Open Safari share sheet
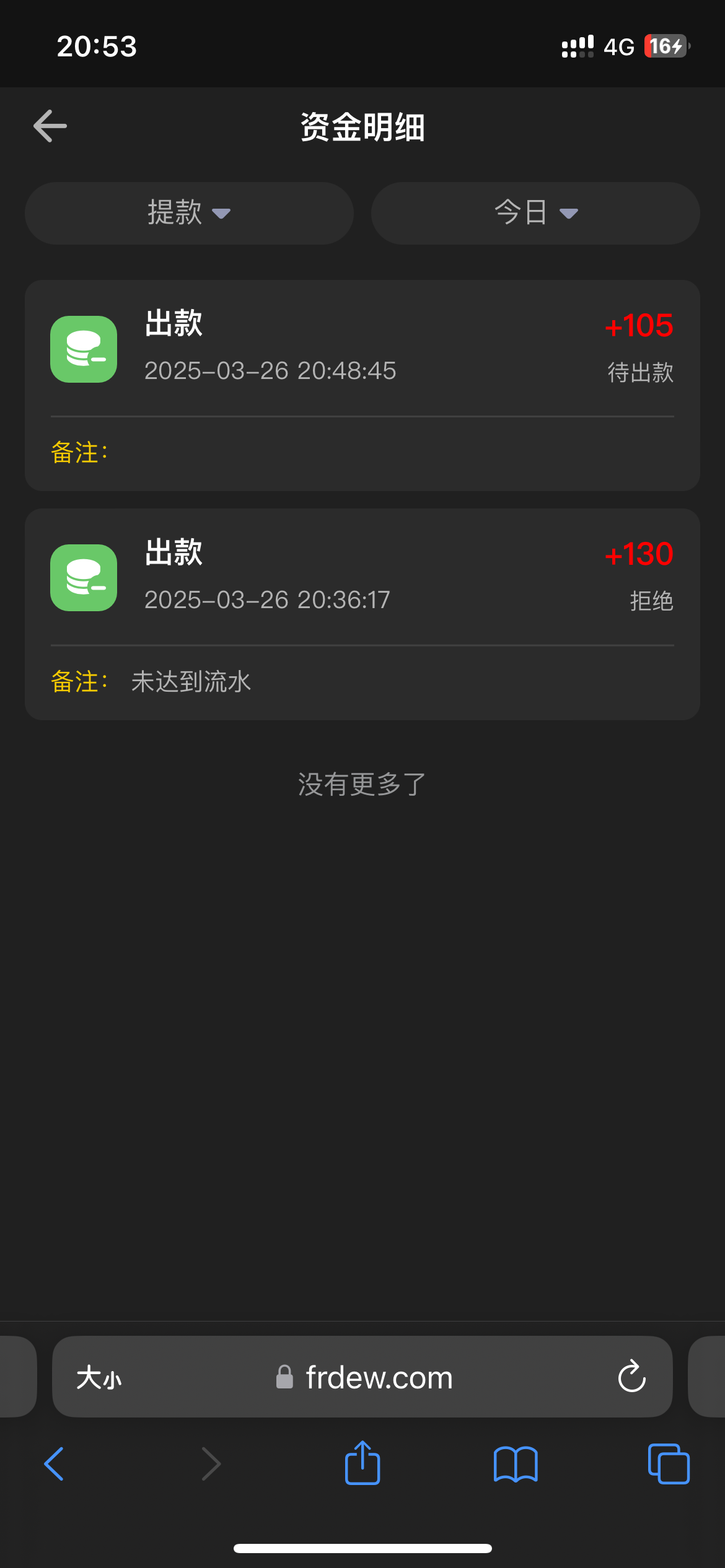725x1568 pixels. click(362, 1464)
